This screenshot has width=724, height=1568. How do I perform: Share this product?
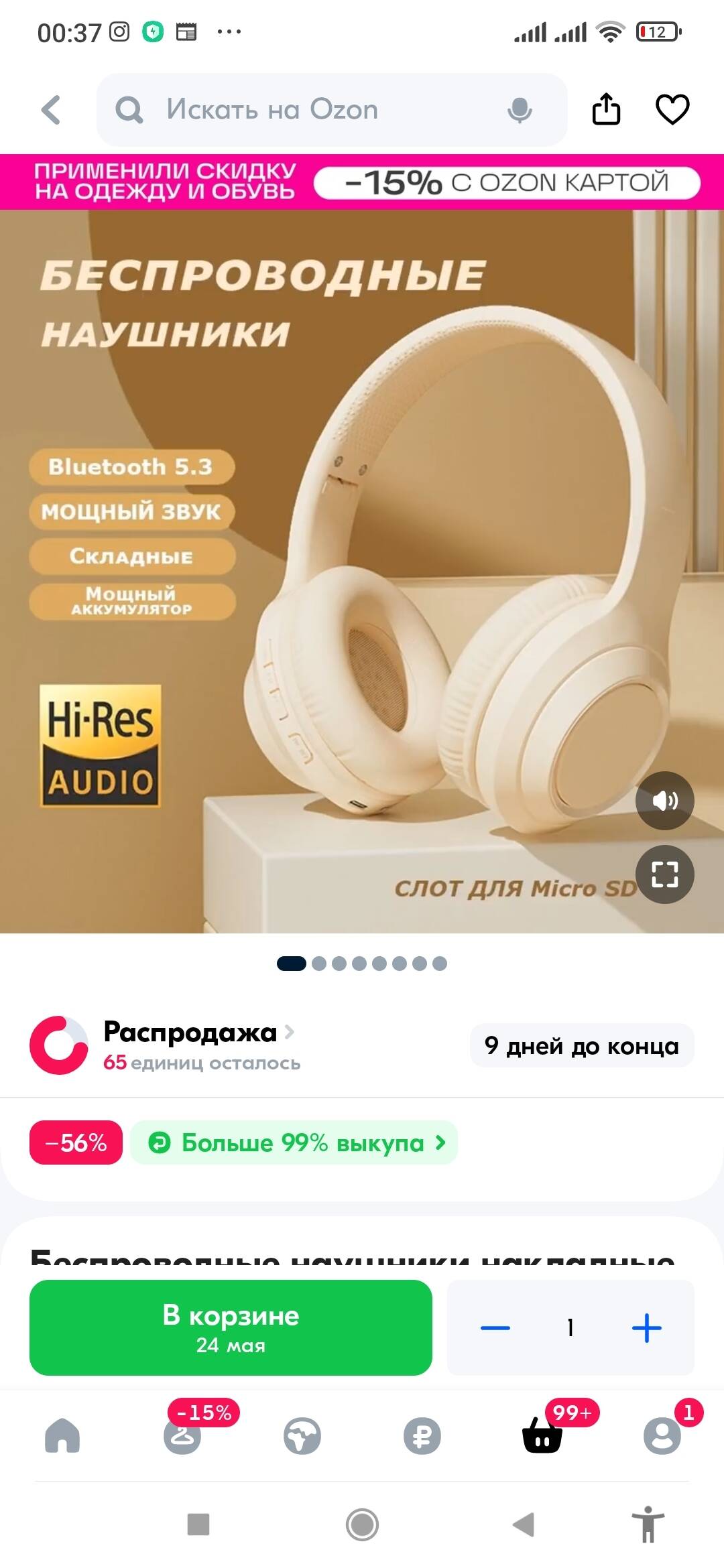[606, 109]
